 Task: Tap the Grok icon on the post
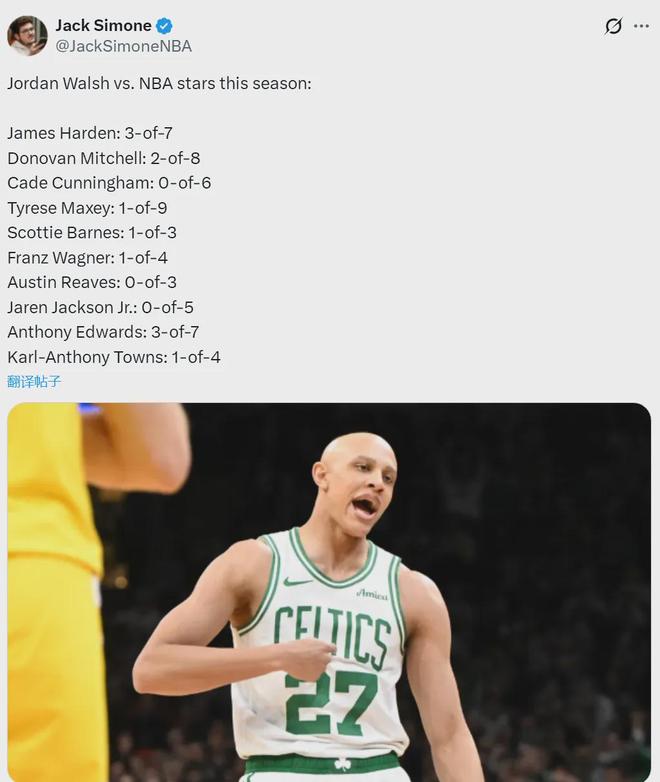(x=613, y=27)
